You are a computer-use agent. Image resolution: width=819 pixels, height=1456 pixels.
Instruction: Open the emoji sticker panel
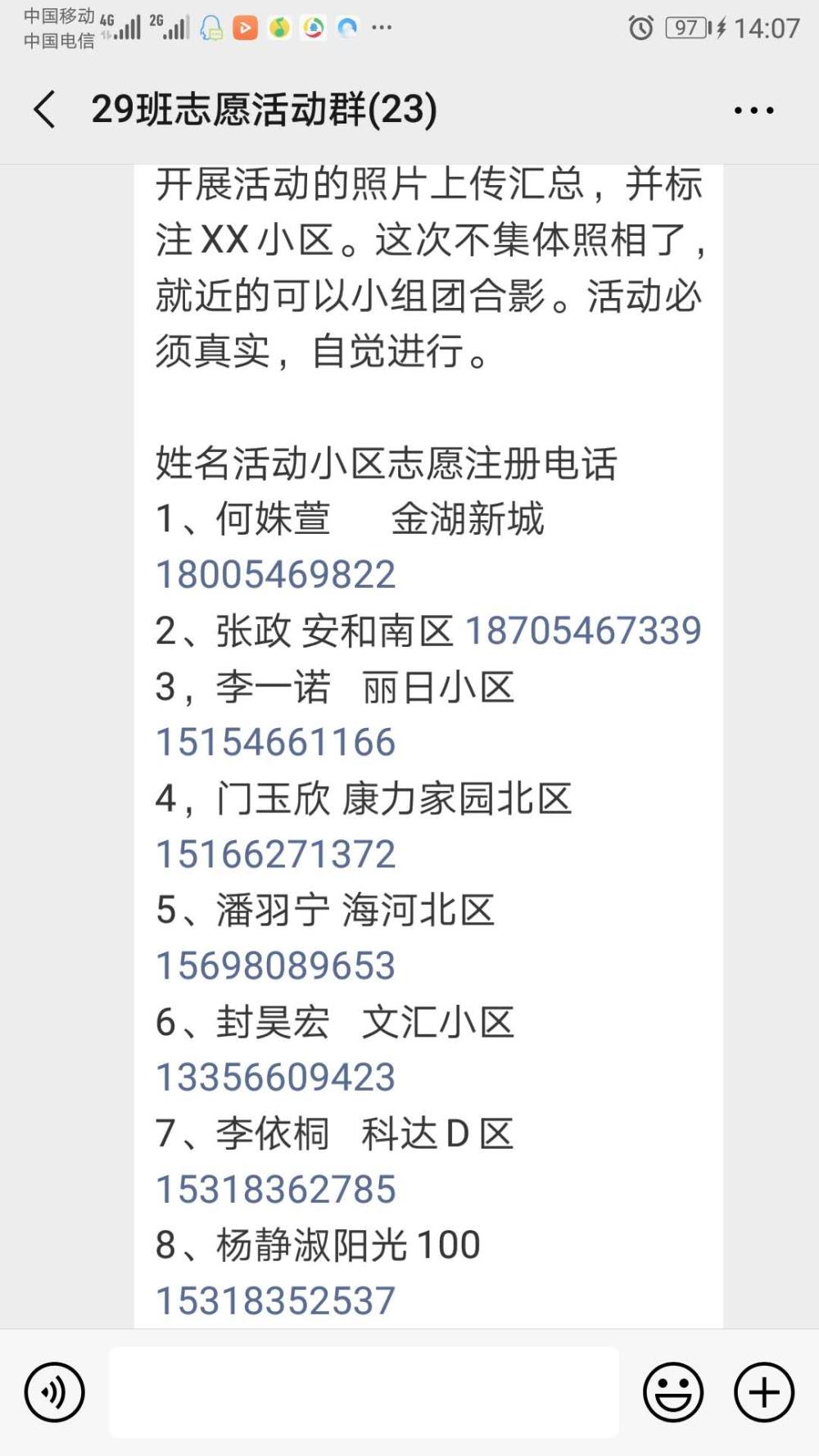click(x=673, y=1392)
